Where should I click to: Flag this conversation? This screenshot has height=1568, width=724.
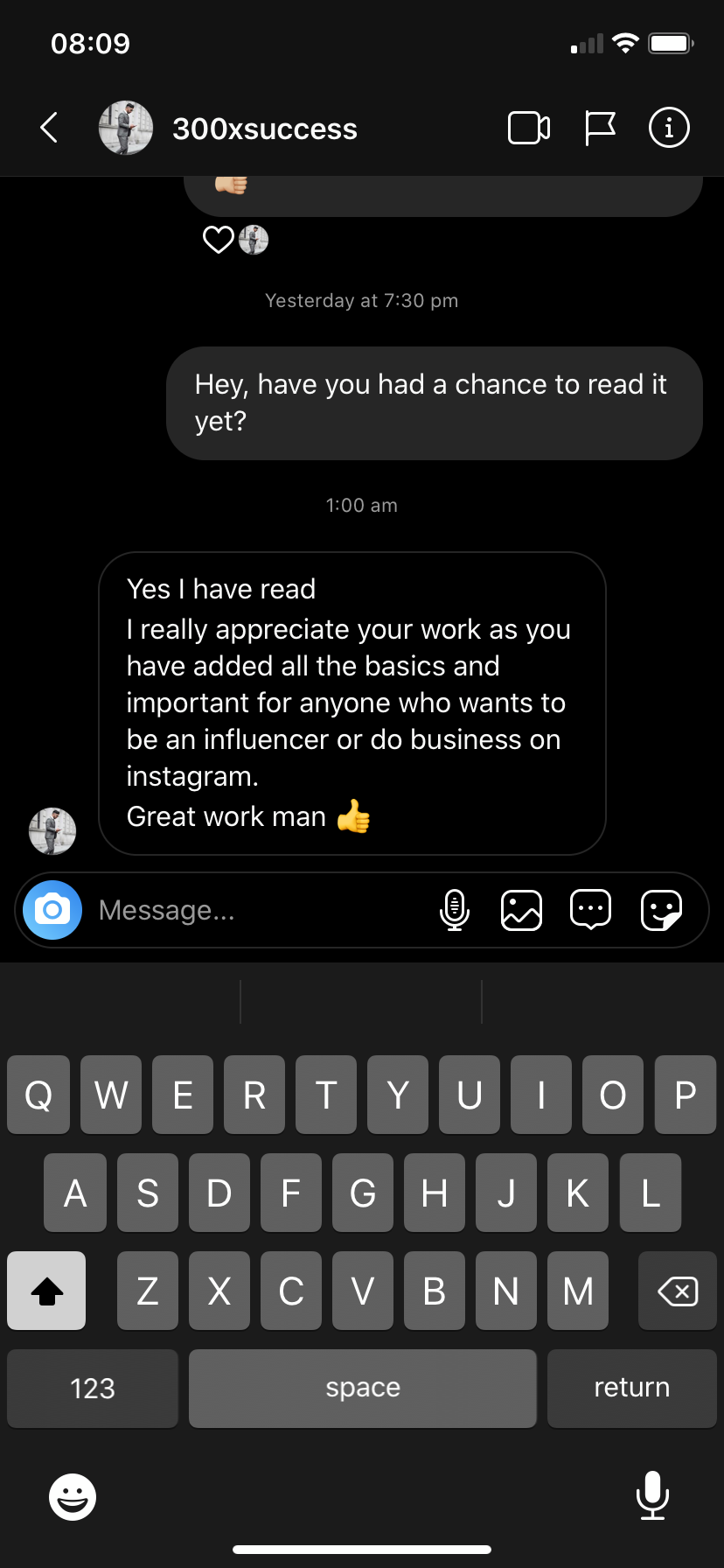pos(600,128)
